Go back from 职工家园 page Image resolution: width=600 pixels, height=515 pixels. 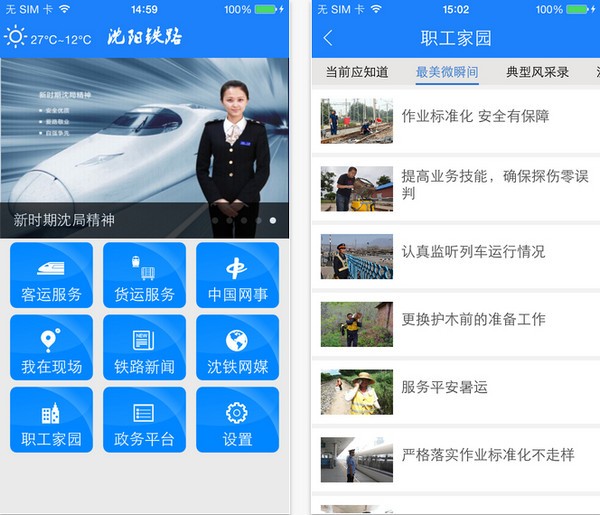[328, 38]
